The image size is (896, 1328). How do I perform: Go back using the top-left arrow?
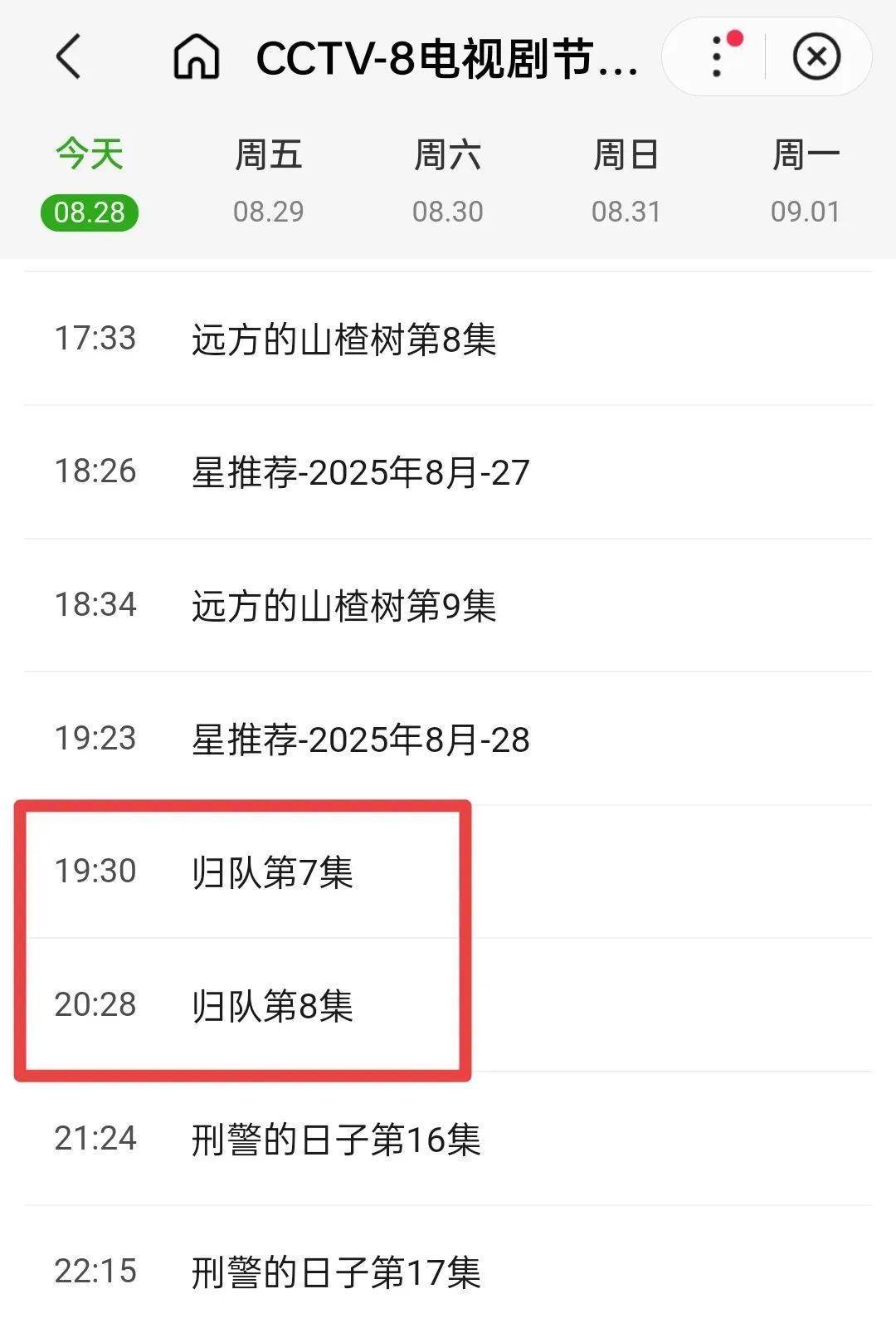(x=69, y=57)
